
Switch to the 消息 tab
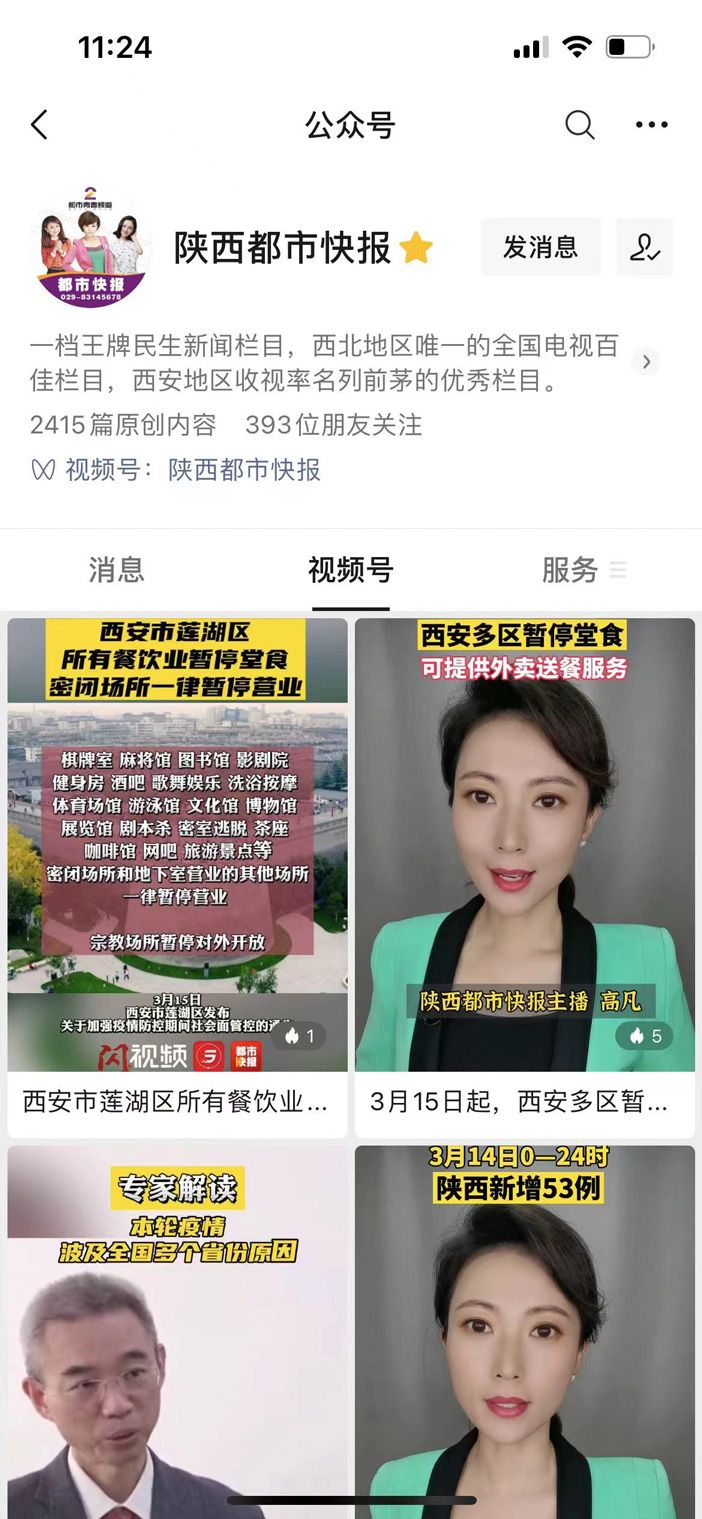click(117, 570)
